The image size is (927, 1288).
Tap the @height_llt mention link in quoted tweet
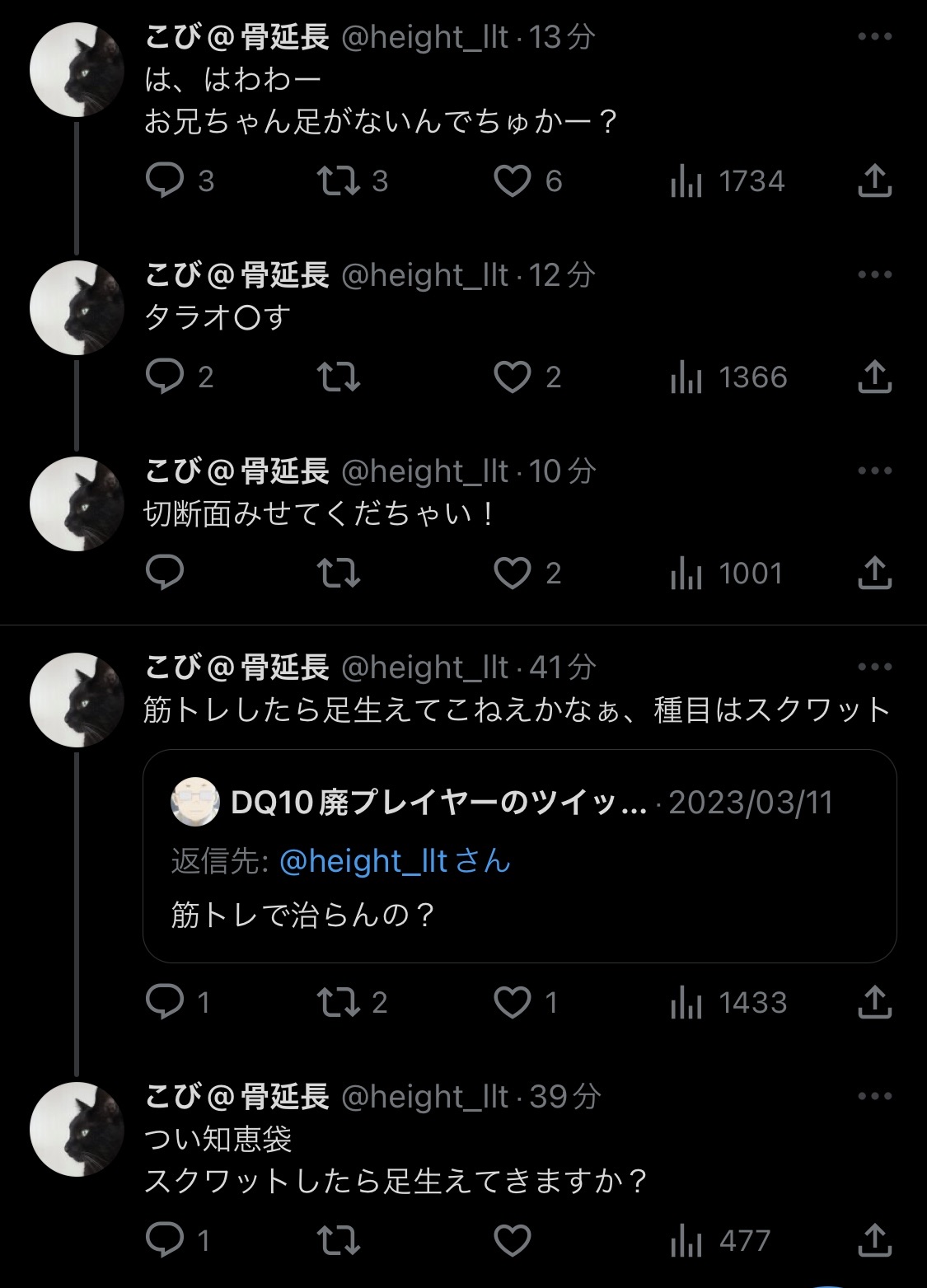coord(363,862)
